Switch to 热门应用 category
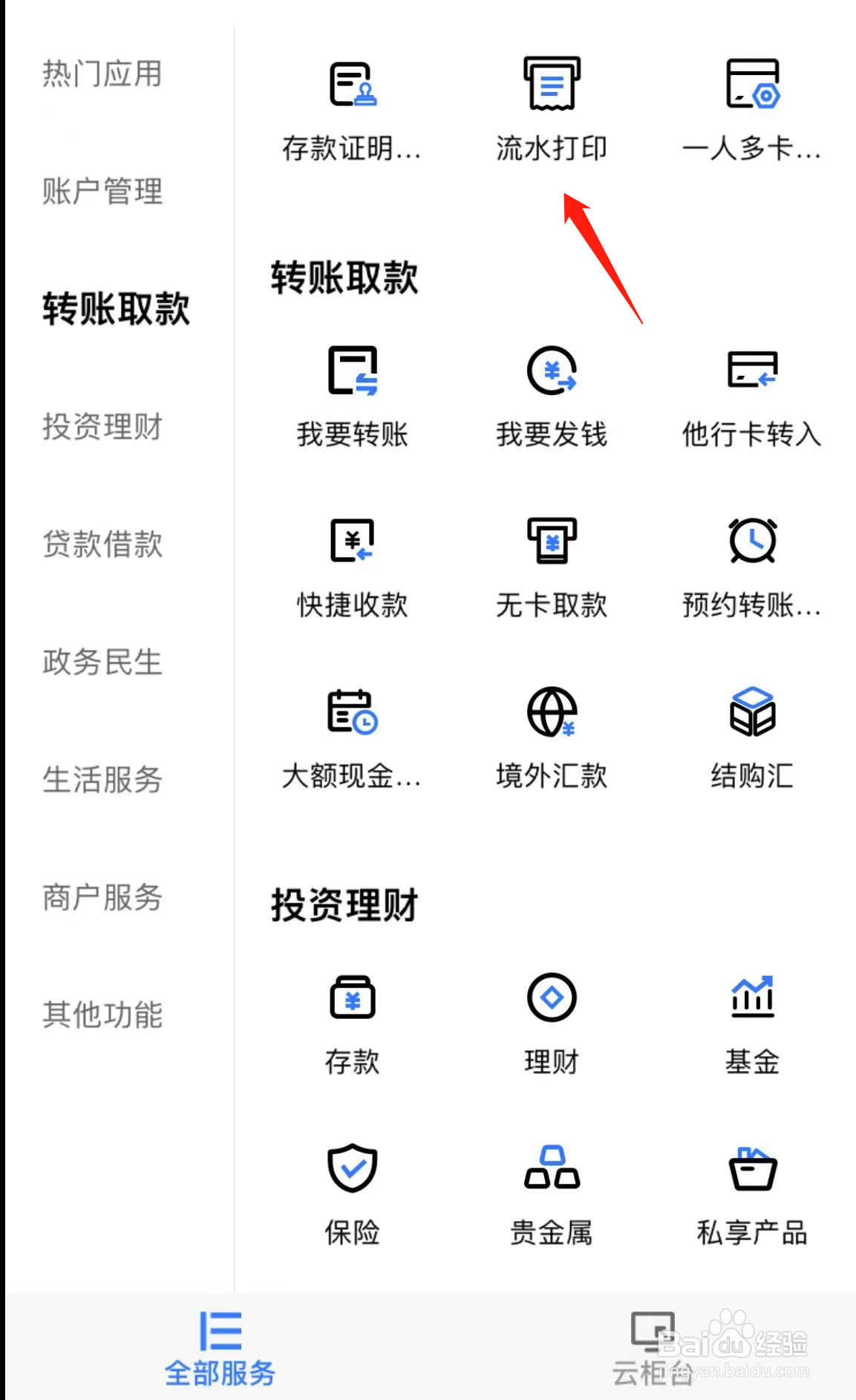This screenshot has width=856, height=1400. pyautogui.click(x=102, y=74)
